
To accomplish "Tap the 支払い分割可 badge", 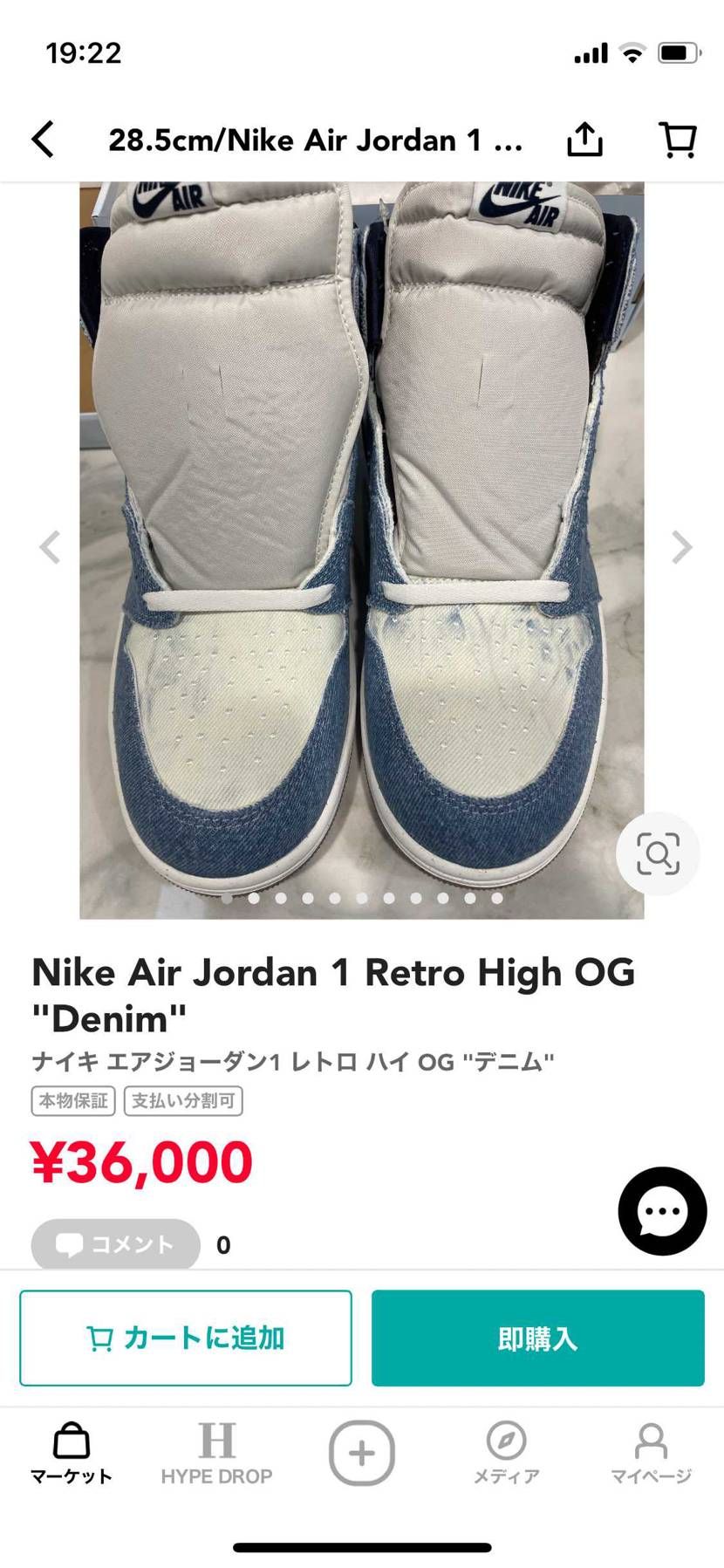I will pos(183,1100).
